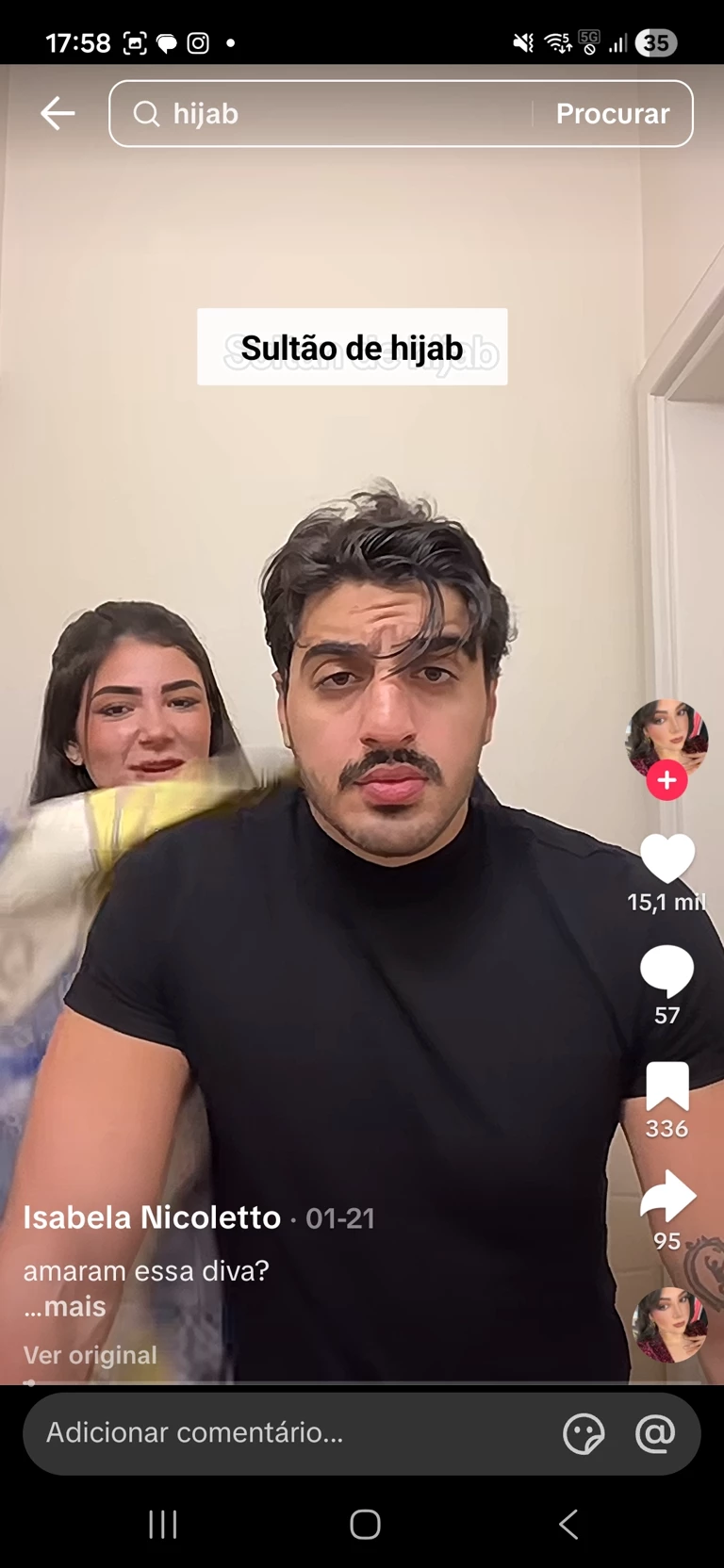
Task: Follow the creator with the plus button
Action: [x=666, y=780]
